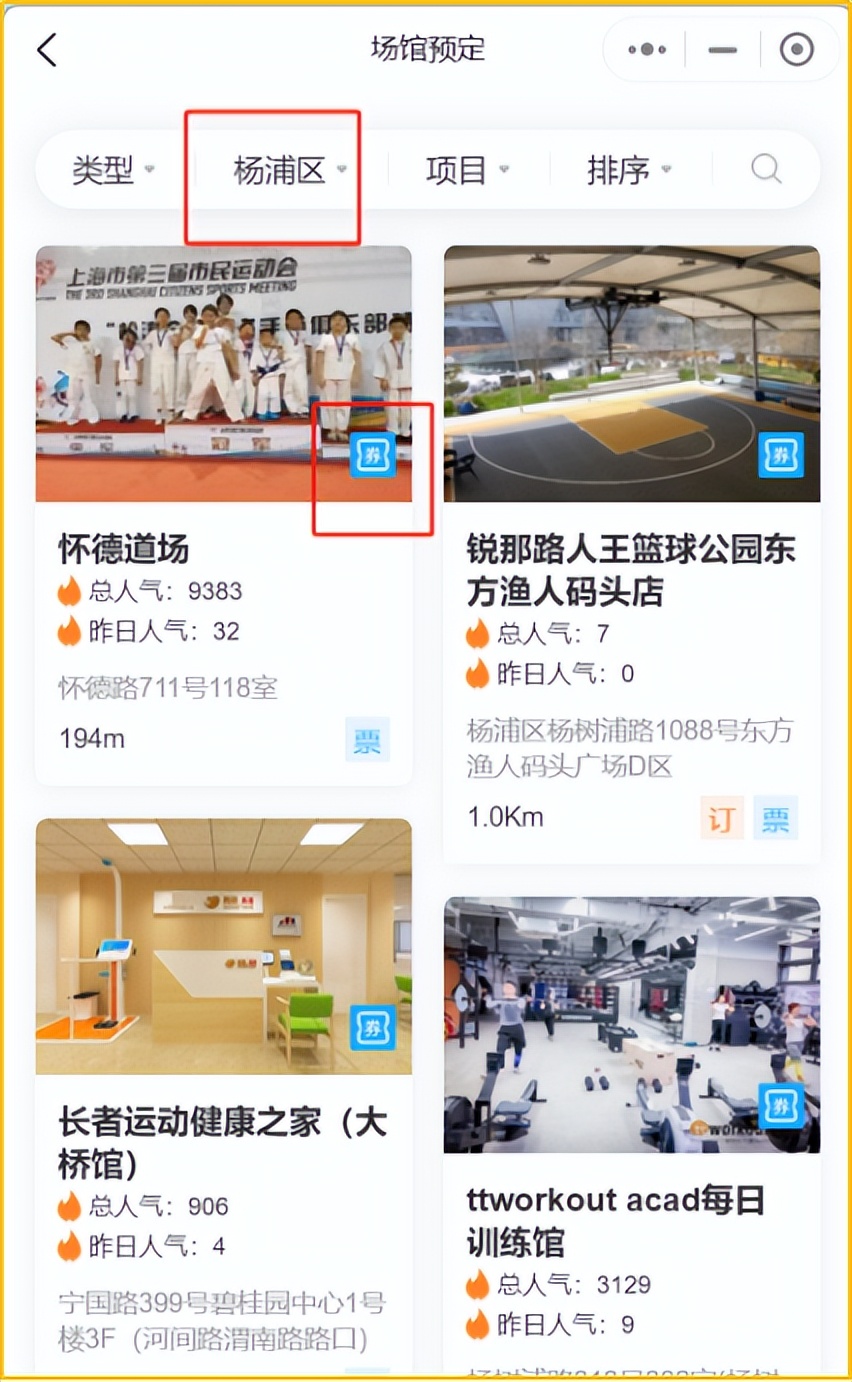Screen dimensions: 852x1382
Task: Tap the 票 tag on 怀德道场
Action: click(367, 740)
